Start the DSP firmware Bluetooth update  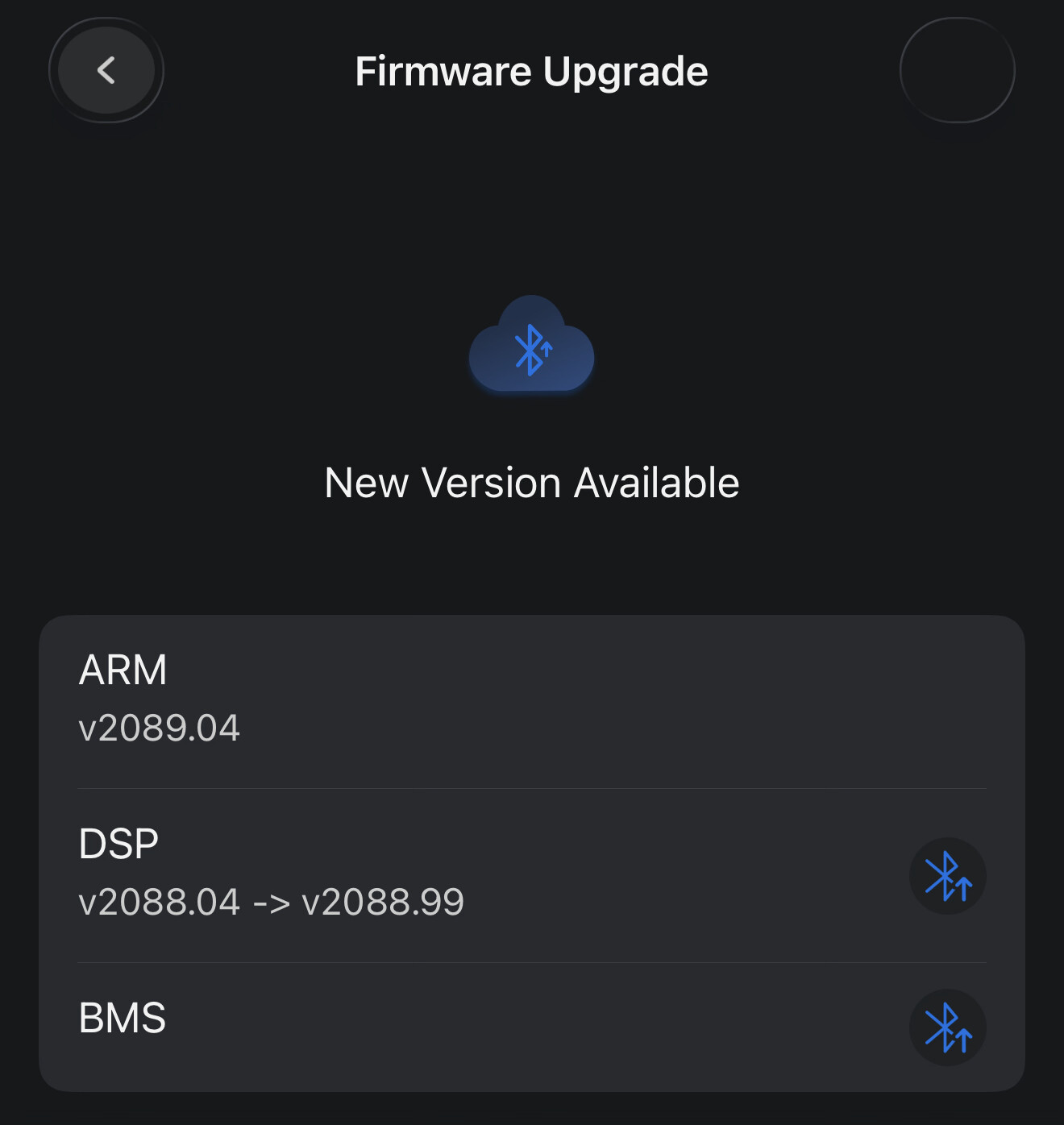[x=947, y=876]
